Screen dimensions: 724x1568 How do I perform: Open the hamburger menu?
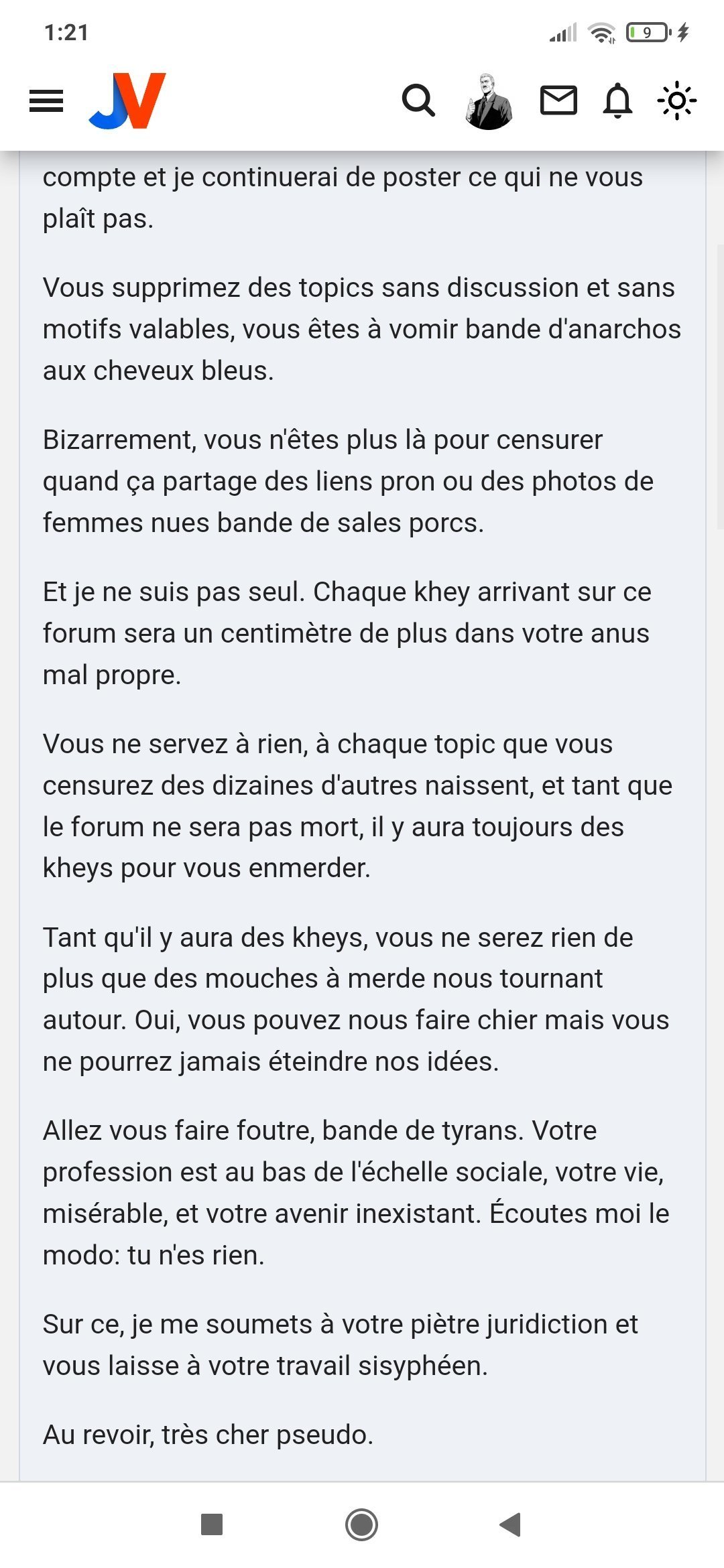[x=46, y=101]
